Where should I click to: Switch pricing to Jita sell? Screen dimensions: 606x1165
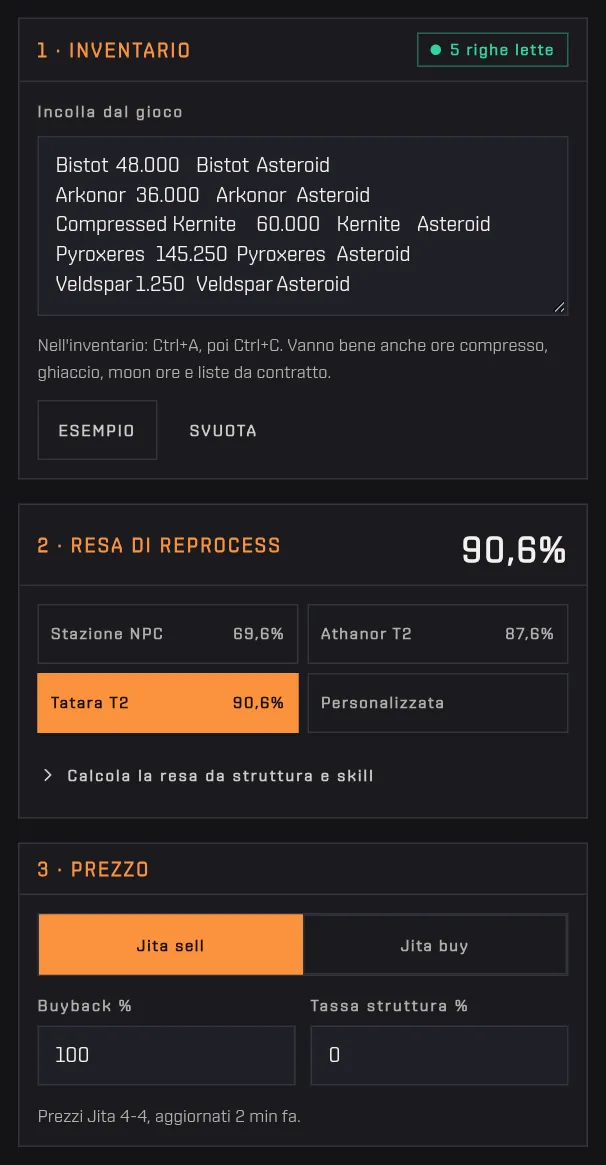pyautogui.click(x=171, y=945)
